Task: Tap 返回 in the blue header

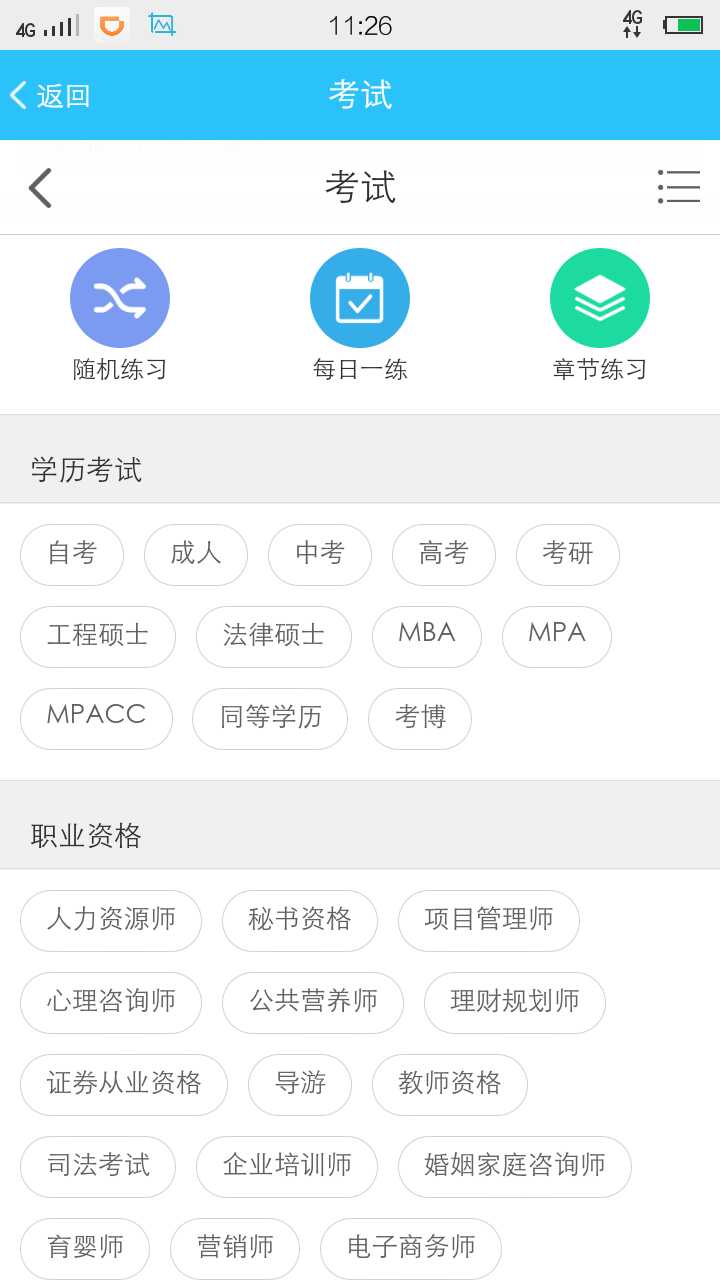Action: point(50,96)
